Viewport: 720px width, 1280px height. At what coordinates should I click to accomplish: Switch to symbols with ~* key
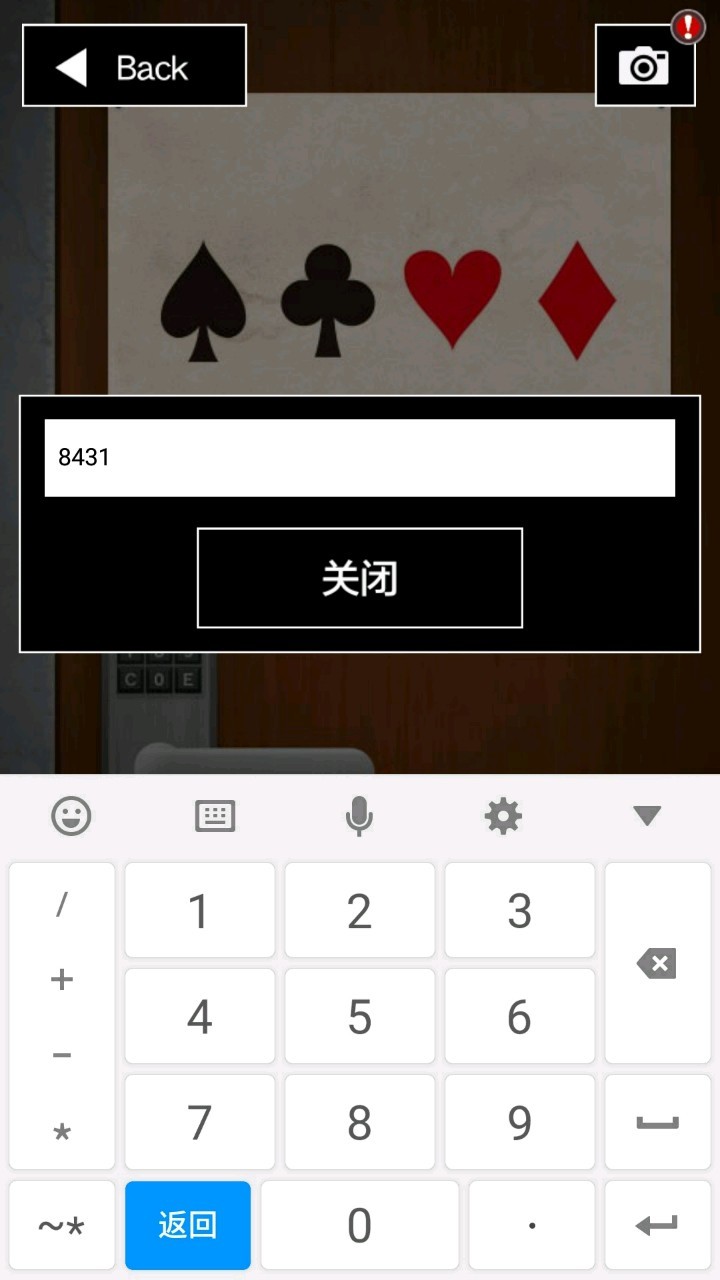coord(61,1225)
